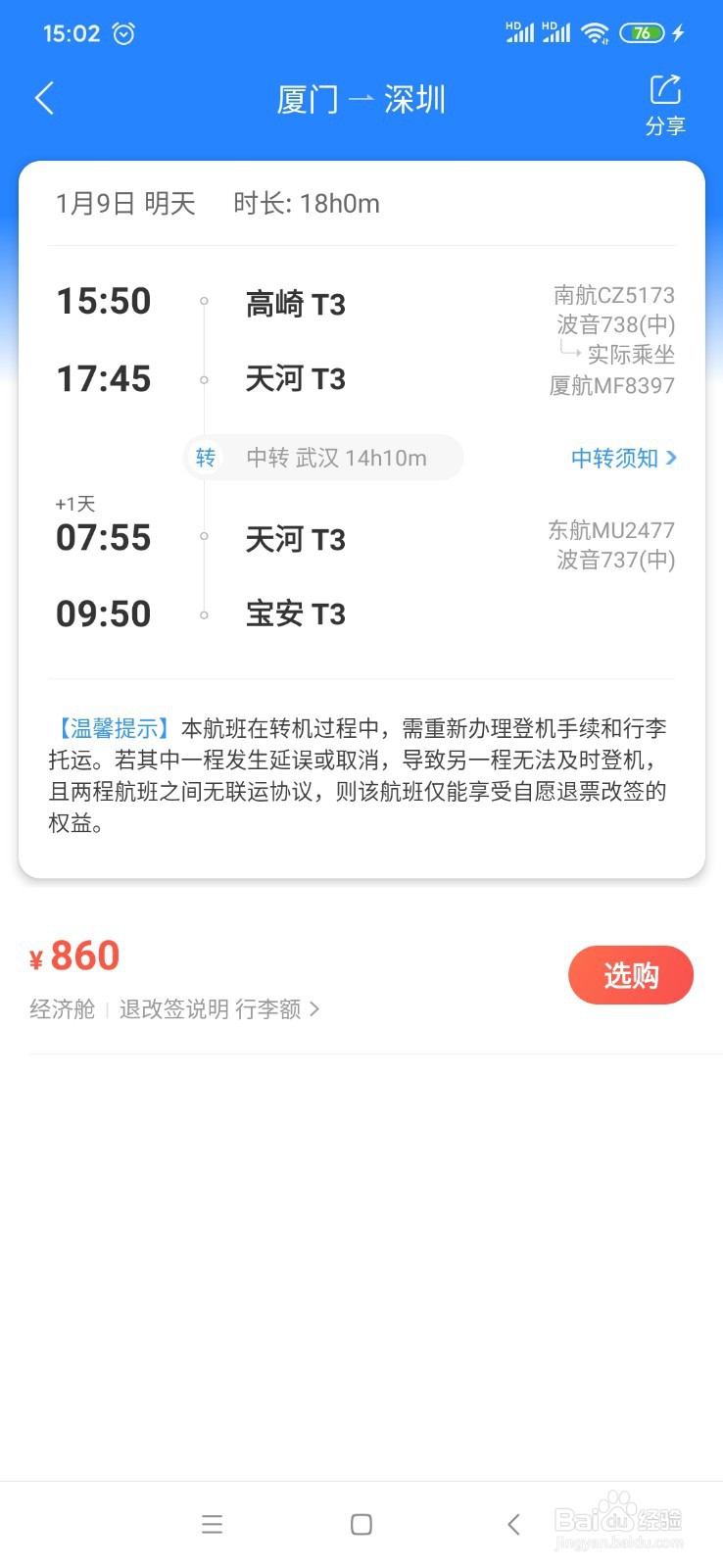Tap the 1月9日 明天 date row
723x1568 pixels.
pyautogui.click(x=125, y=204)
